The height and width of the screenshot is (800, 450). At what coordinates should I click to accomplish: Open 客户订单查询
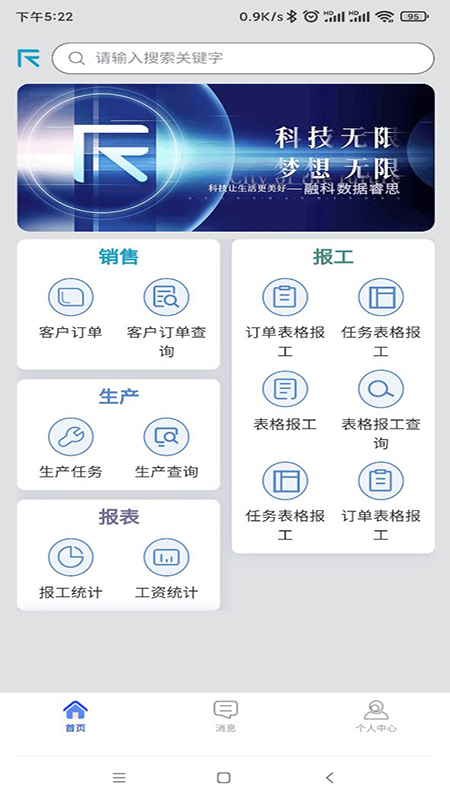tap(166, 317)
